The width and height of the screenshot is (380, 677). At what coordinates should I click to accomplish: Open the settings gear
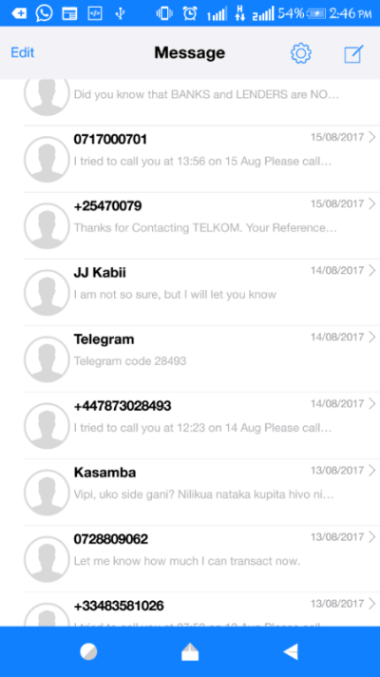[x=301, y=54]
